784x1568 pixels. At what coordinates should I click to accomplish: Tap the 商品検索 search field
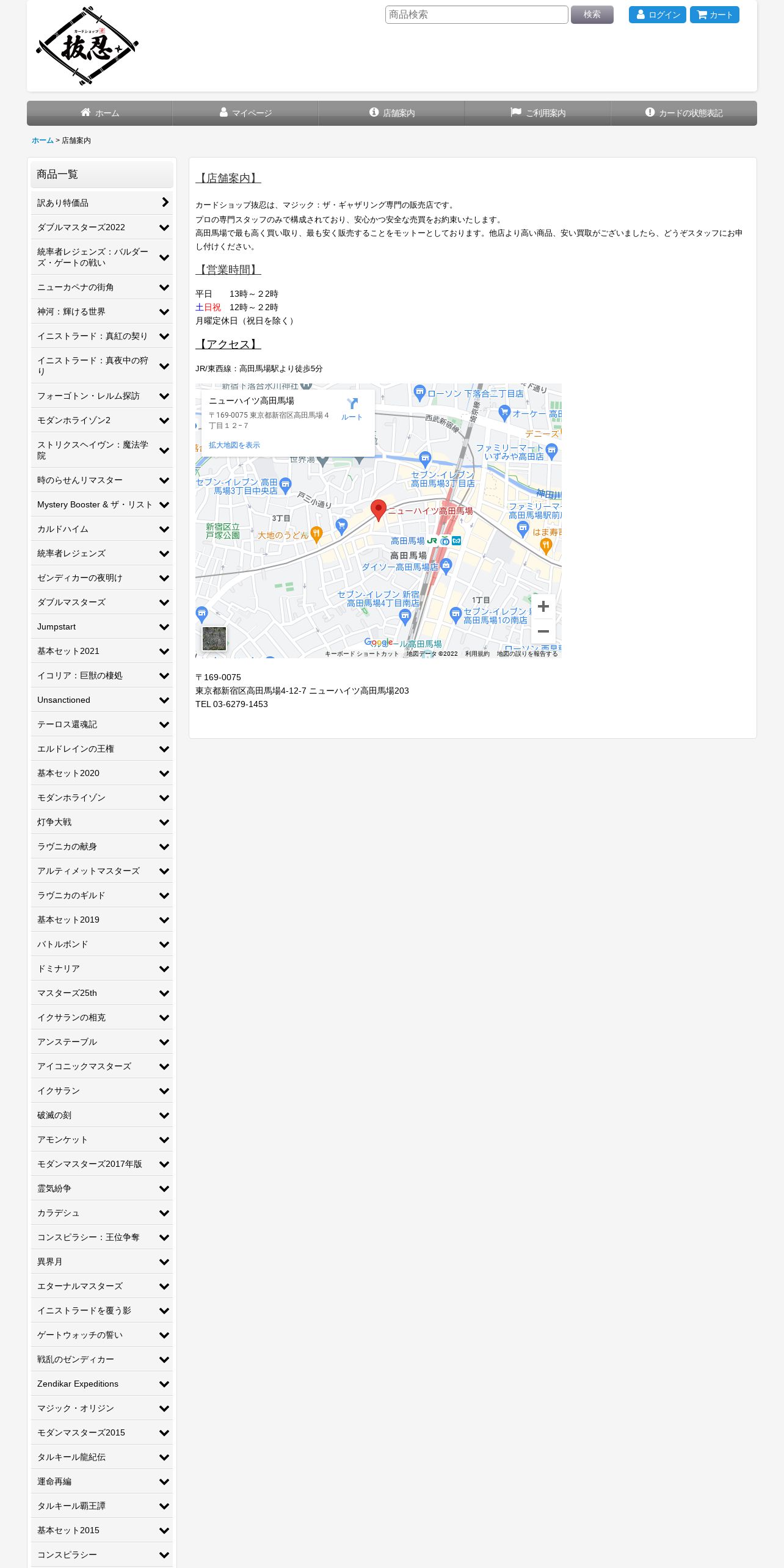(476, 15)
